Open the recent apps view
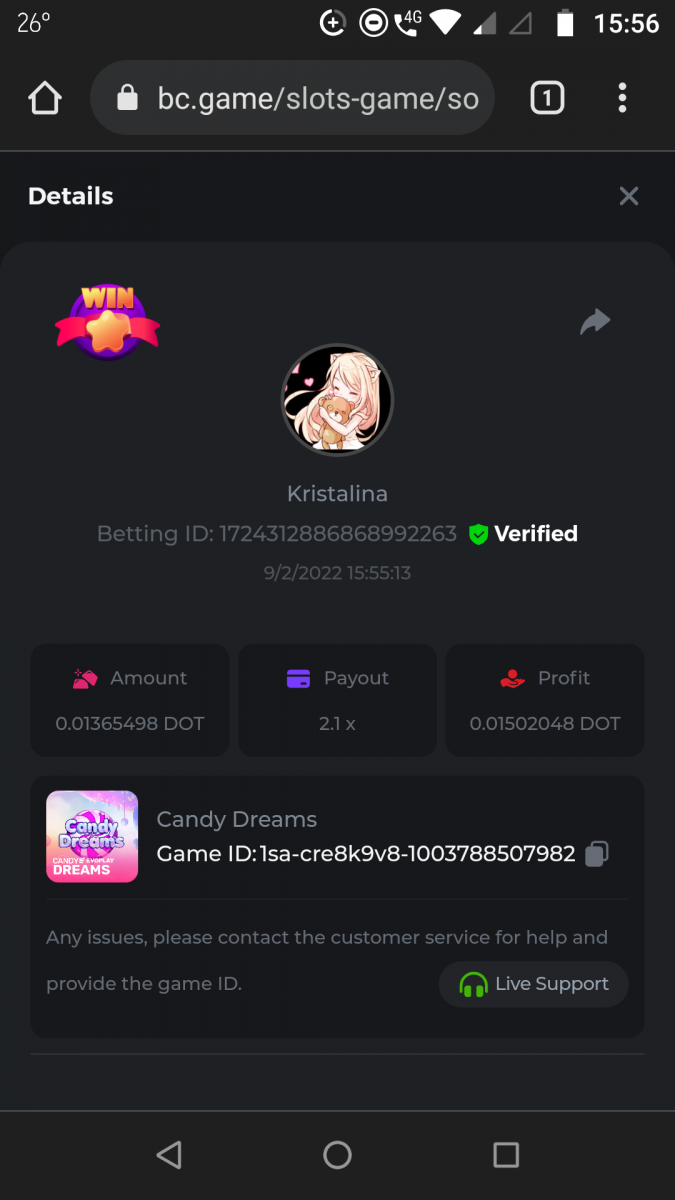Image resolution: width=675 pixels, height=1200 pixels. 506,1155
